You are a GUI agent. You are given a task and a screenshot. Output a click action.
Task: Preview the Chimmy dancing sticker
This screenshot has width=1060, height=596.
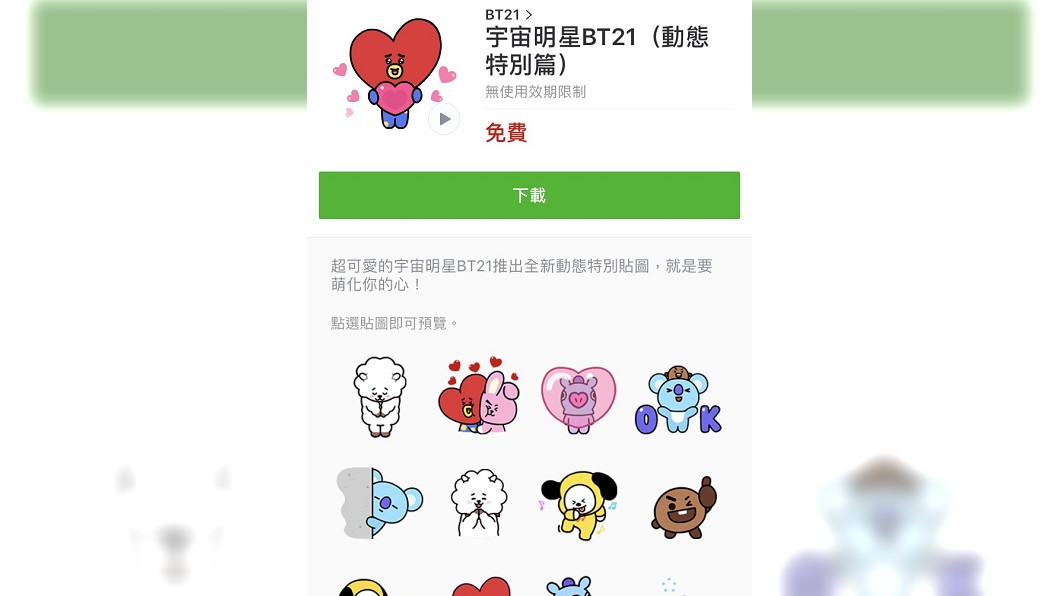pyautogui.click(x=578, y=503)
